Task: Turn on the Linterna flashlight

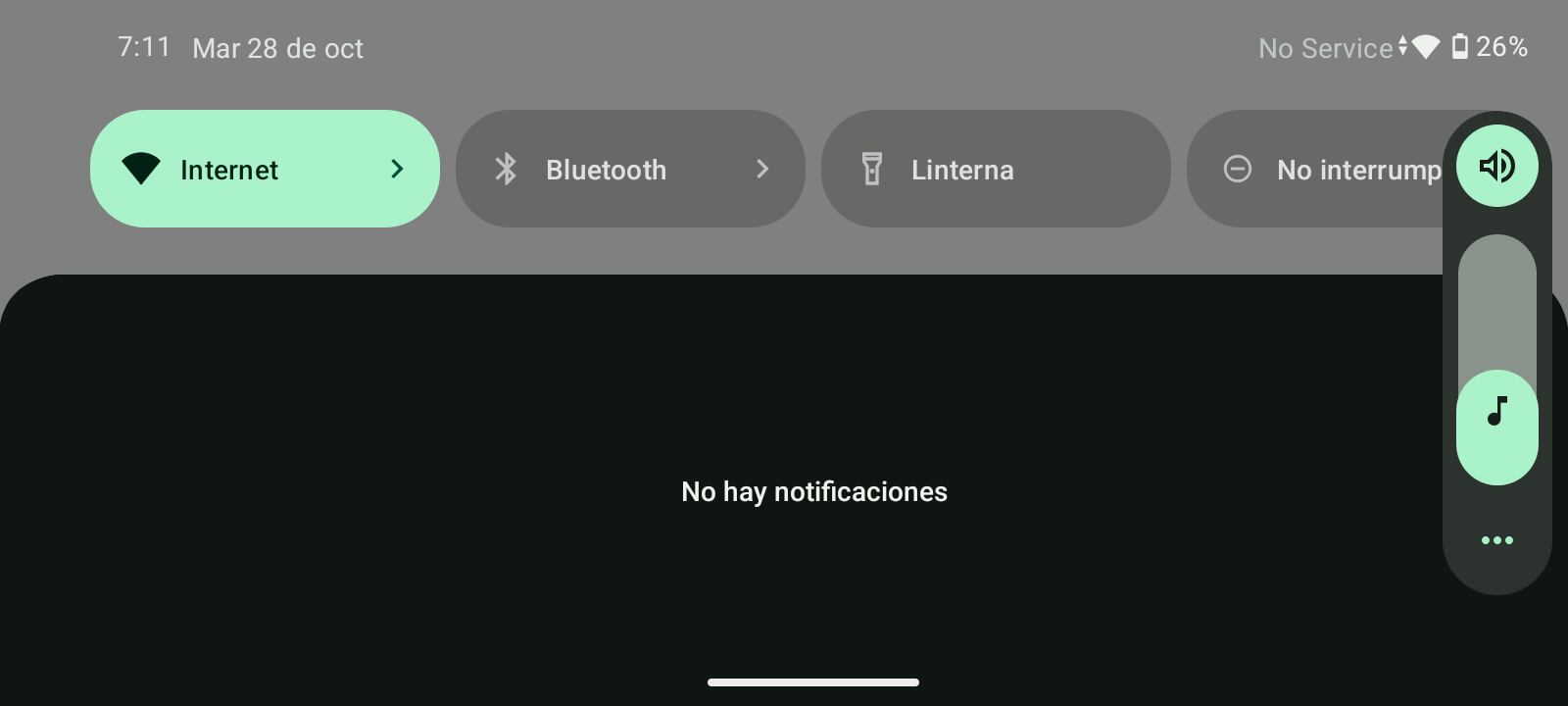Action: point(995,169)
